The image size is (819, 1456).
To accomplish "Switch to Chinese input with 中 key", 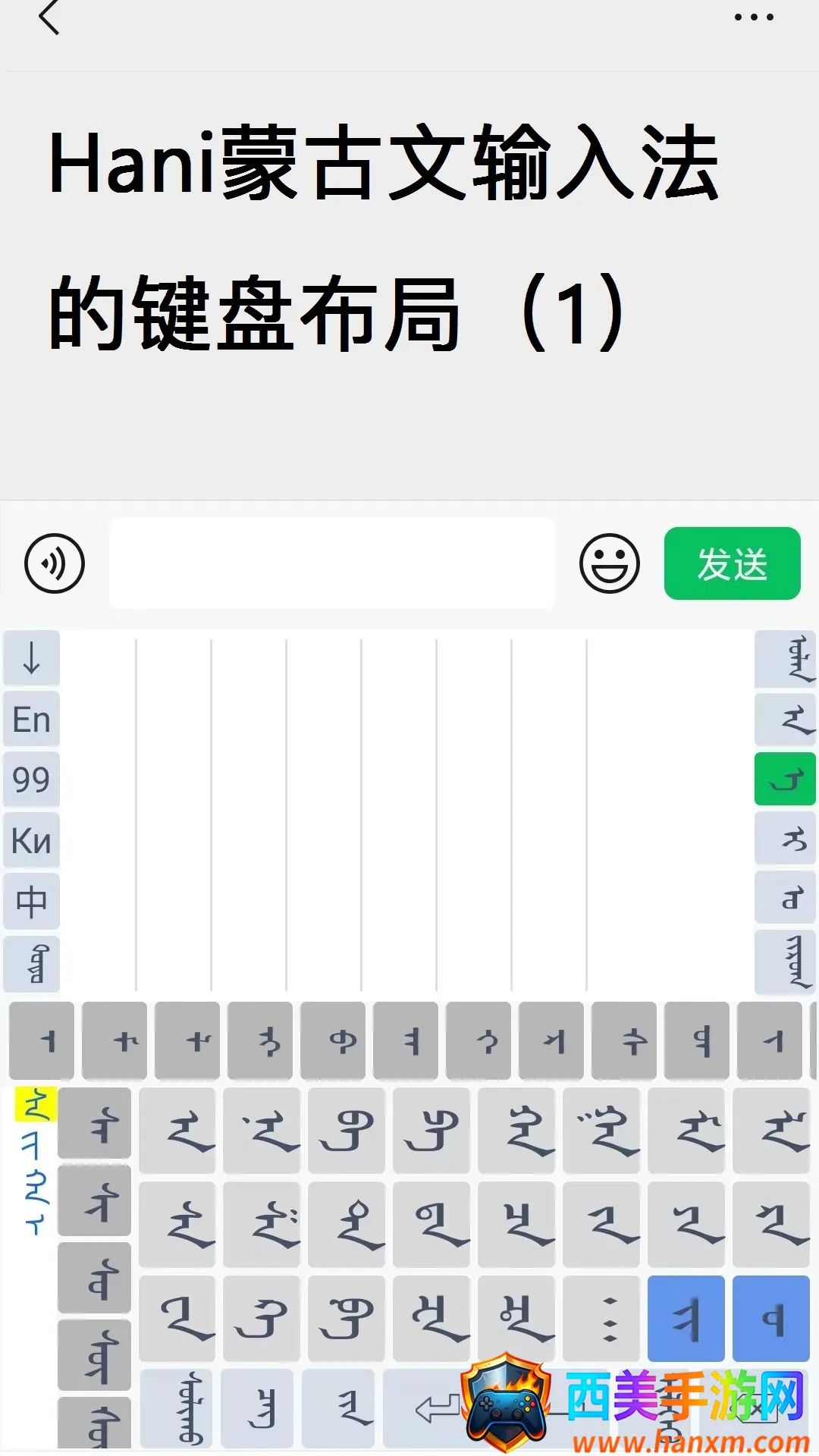I will tap(32, 902).
